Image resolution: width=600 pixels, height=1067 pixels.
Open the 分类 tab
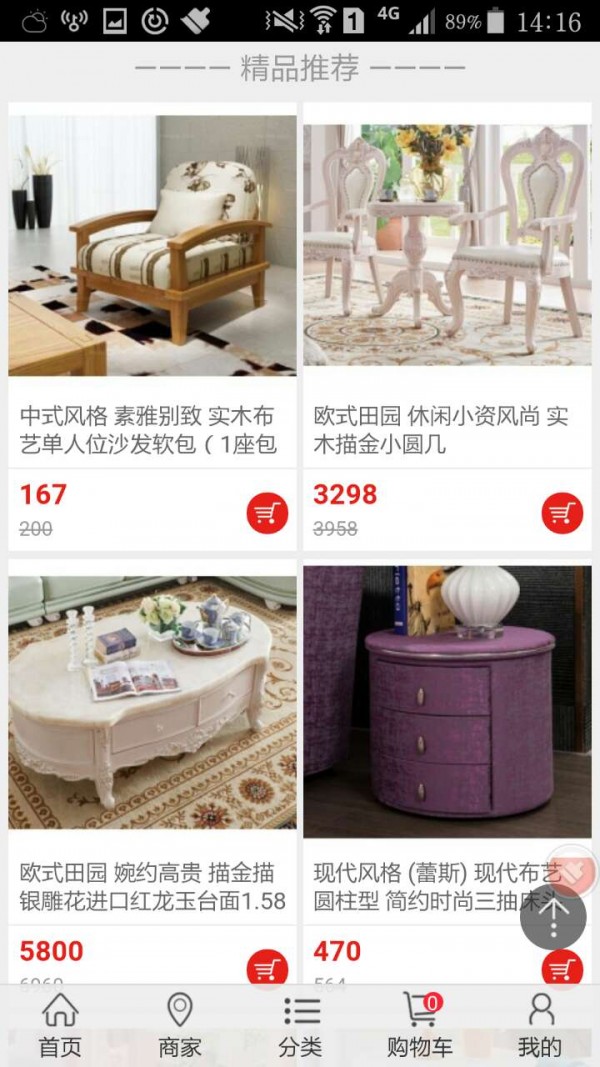click(x=300, y=1026)
